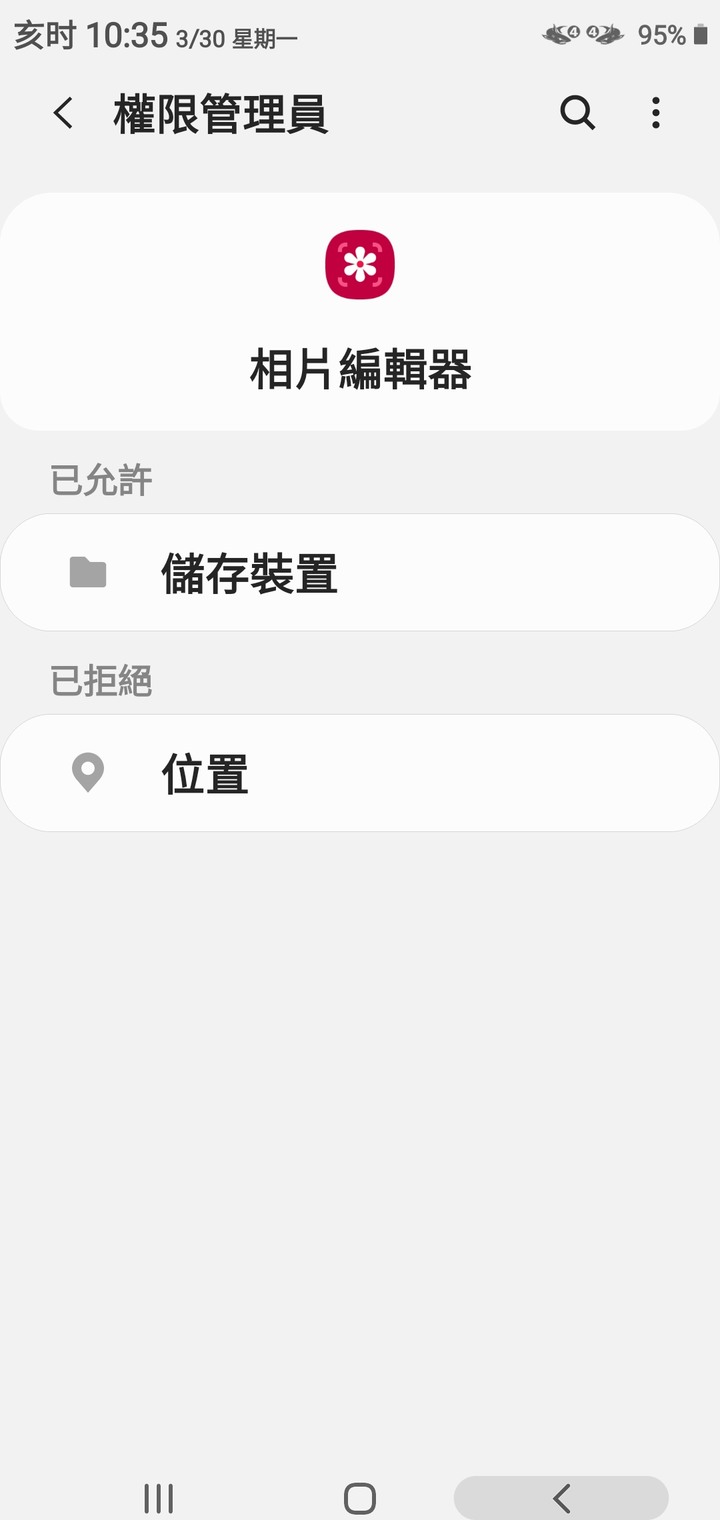This screenshot has height=1520, width=720.
Task: Open the three-dot overflow menu
Action: pyautogui.click(x=656, y=114)
